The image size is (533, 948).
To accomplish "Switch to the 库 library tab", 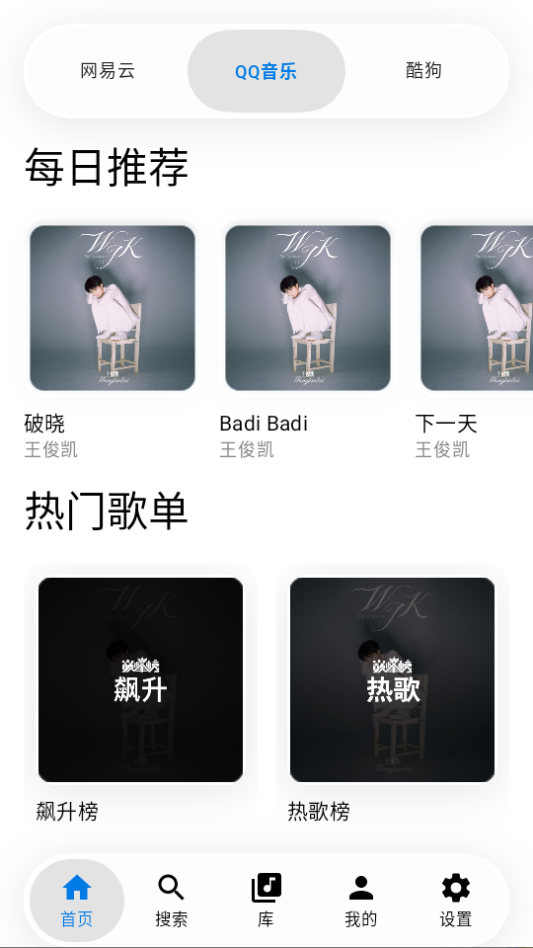I will [x=266, y=900].
